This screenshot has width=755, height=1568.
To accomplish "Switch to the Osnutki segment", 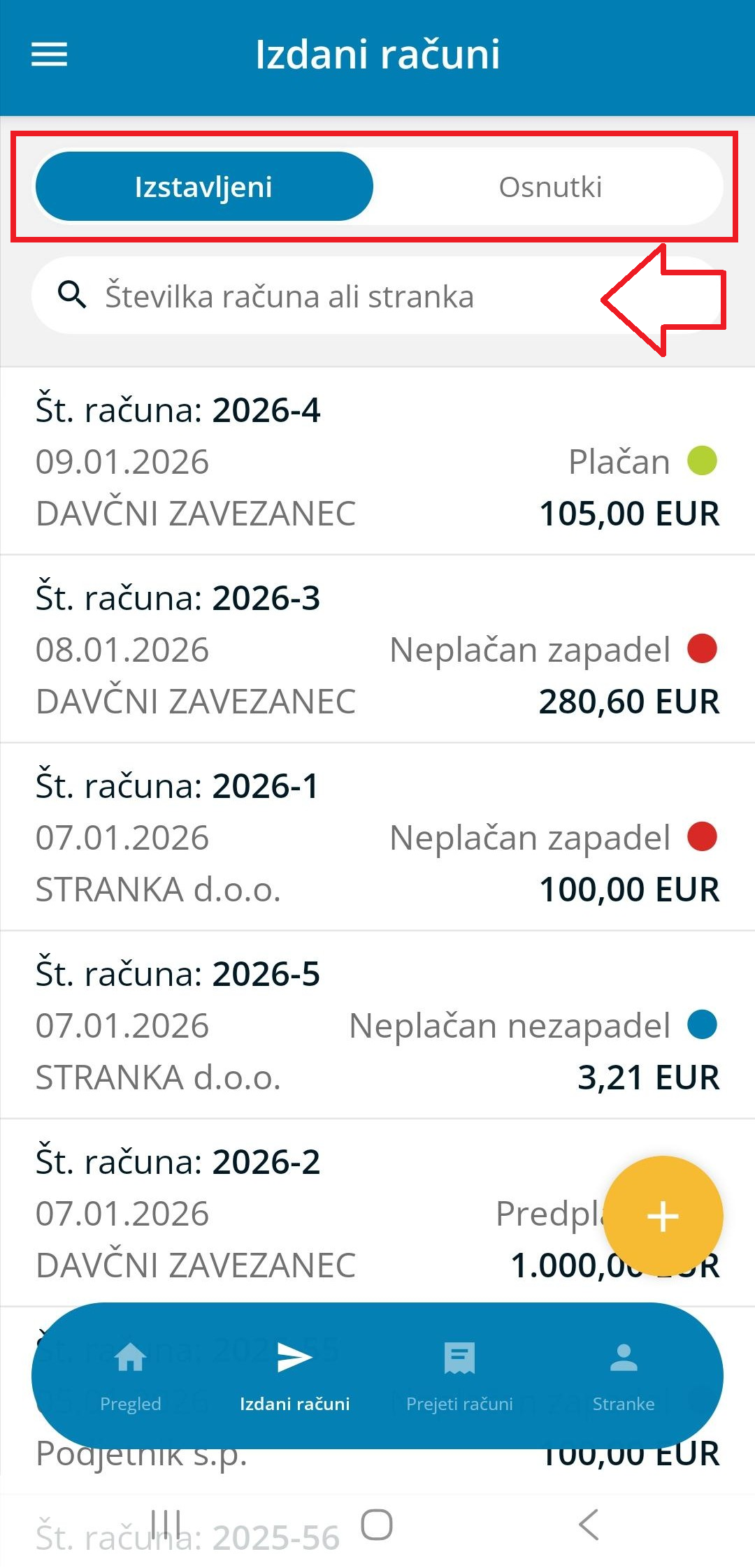I will [550, 187].
